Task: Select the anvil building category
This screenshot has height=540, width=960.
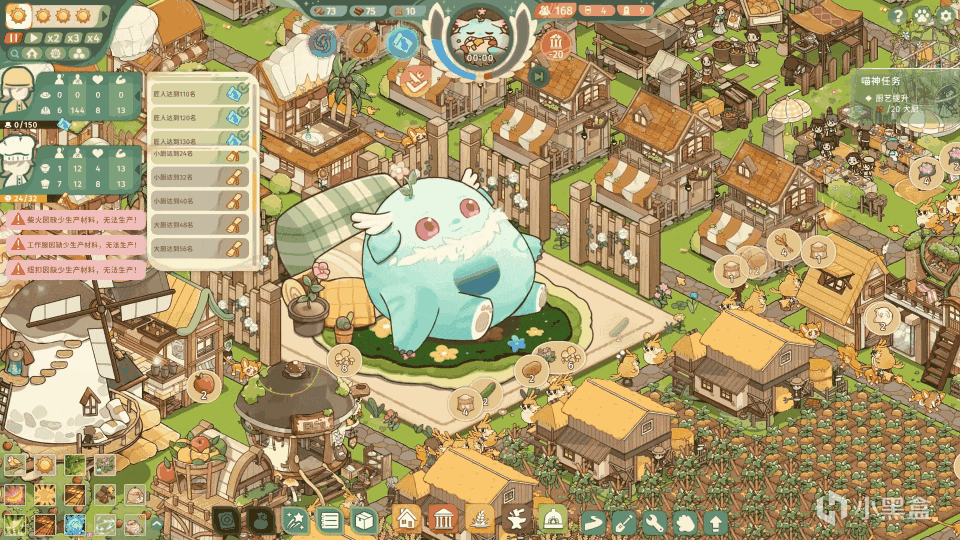Action: coord(516,520)
